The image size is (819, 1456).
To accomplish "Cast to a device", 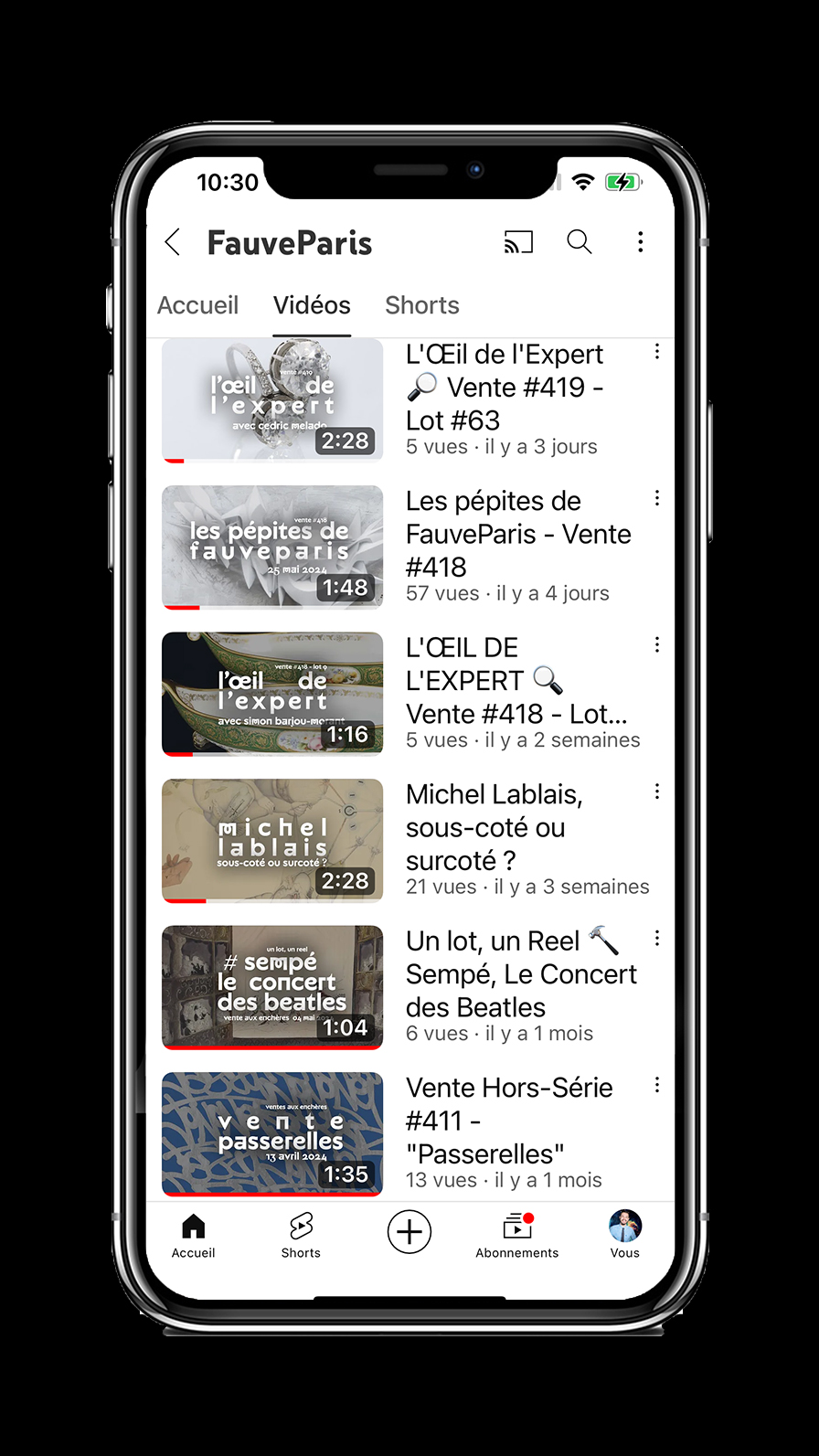I will click(x=518, y=242).
